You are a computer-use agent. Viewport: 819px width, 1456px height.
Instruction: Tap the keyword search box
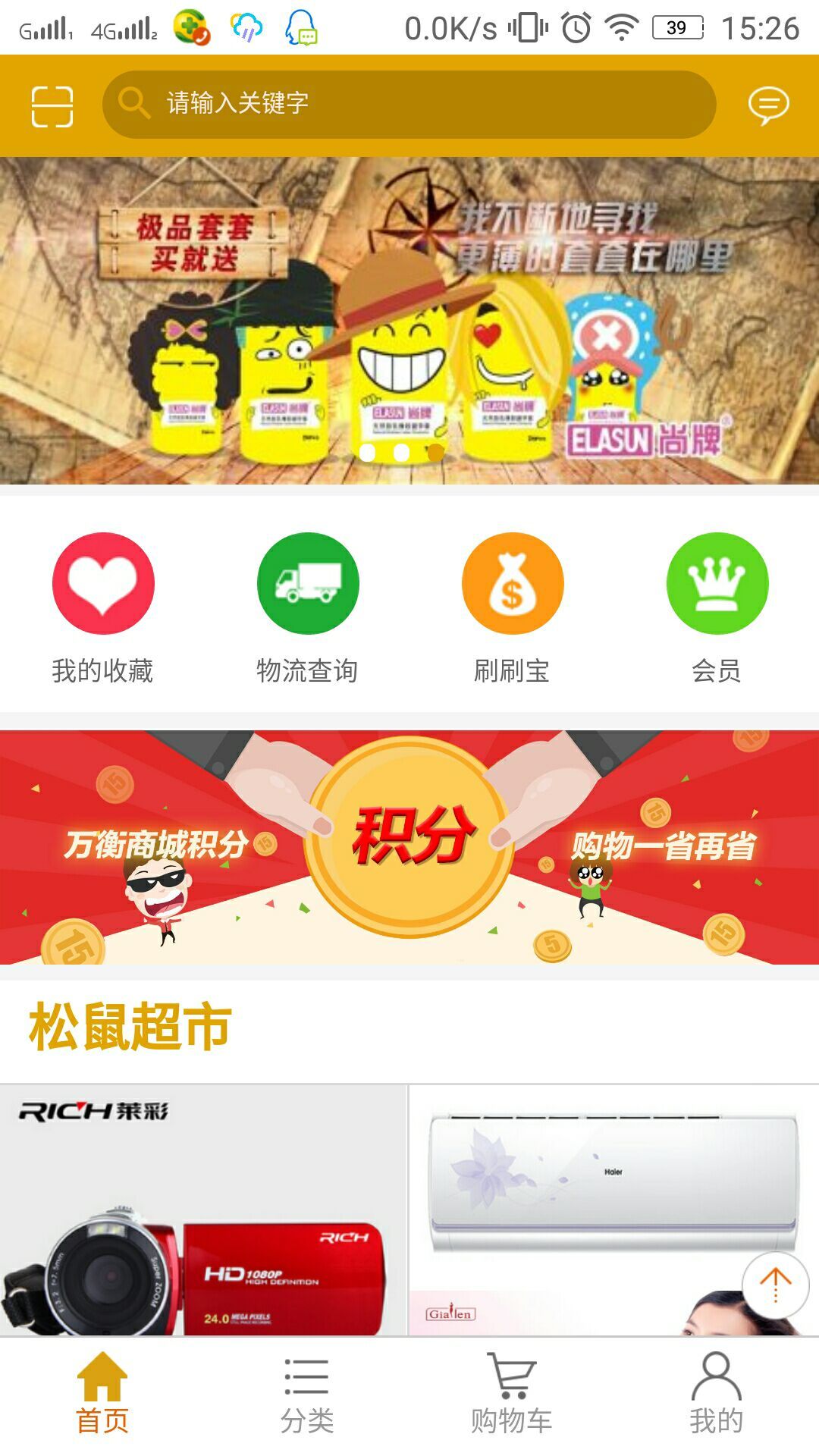[x=409, y=105]
